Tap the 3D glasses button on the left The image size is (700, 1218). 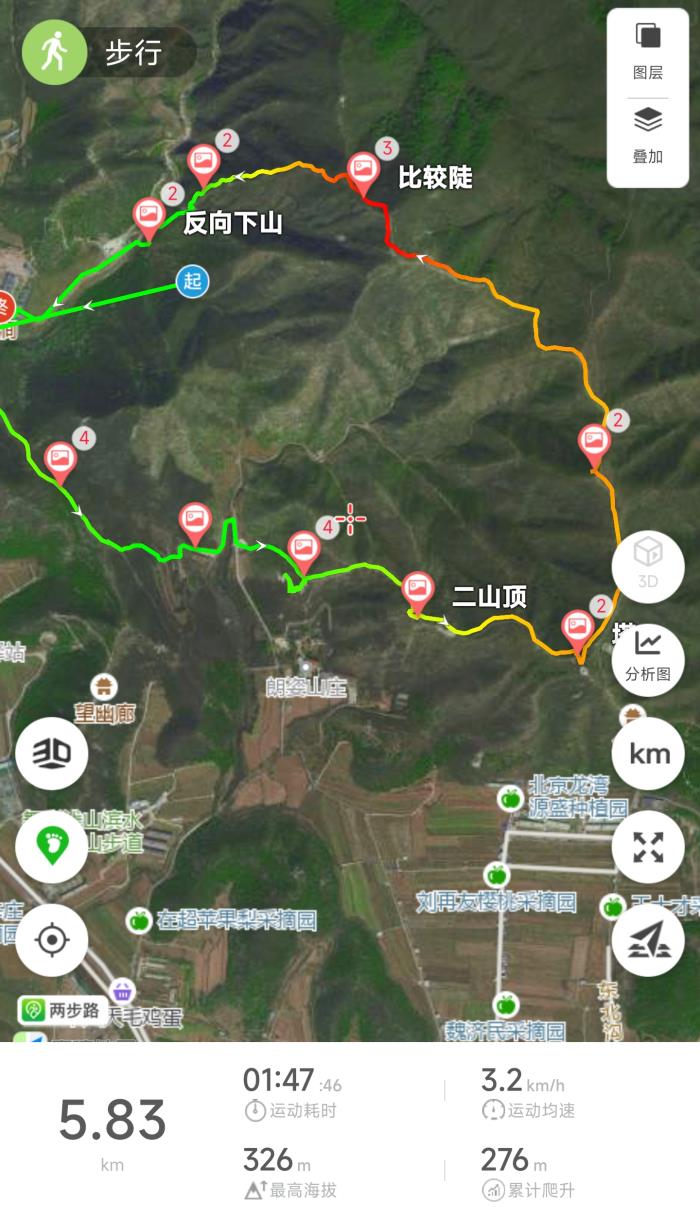(51, 753)
